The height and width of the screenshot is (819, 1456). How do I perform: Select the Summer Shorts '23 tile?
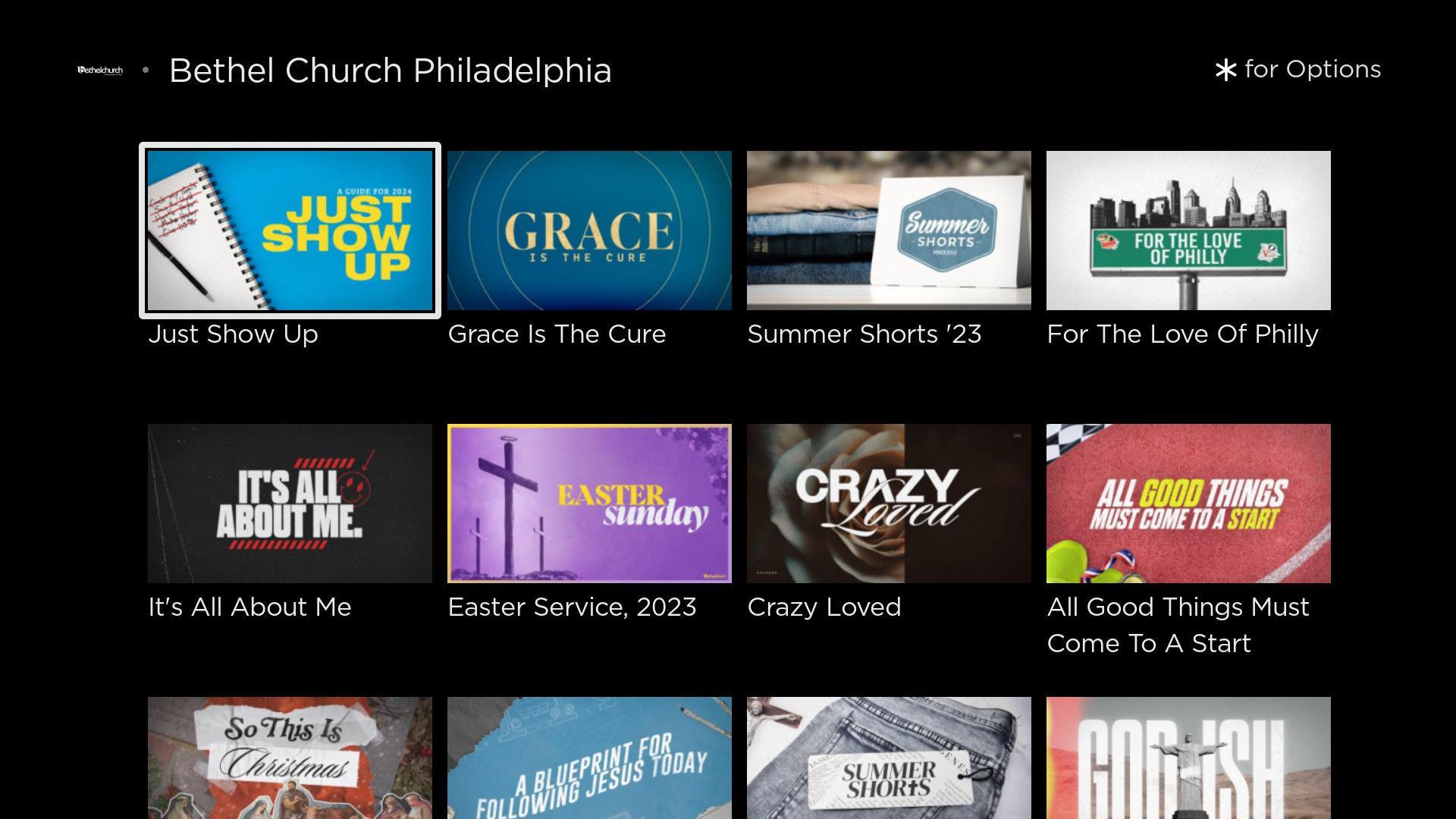(x=889, y=231)
